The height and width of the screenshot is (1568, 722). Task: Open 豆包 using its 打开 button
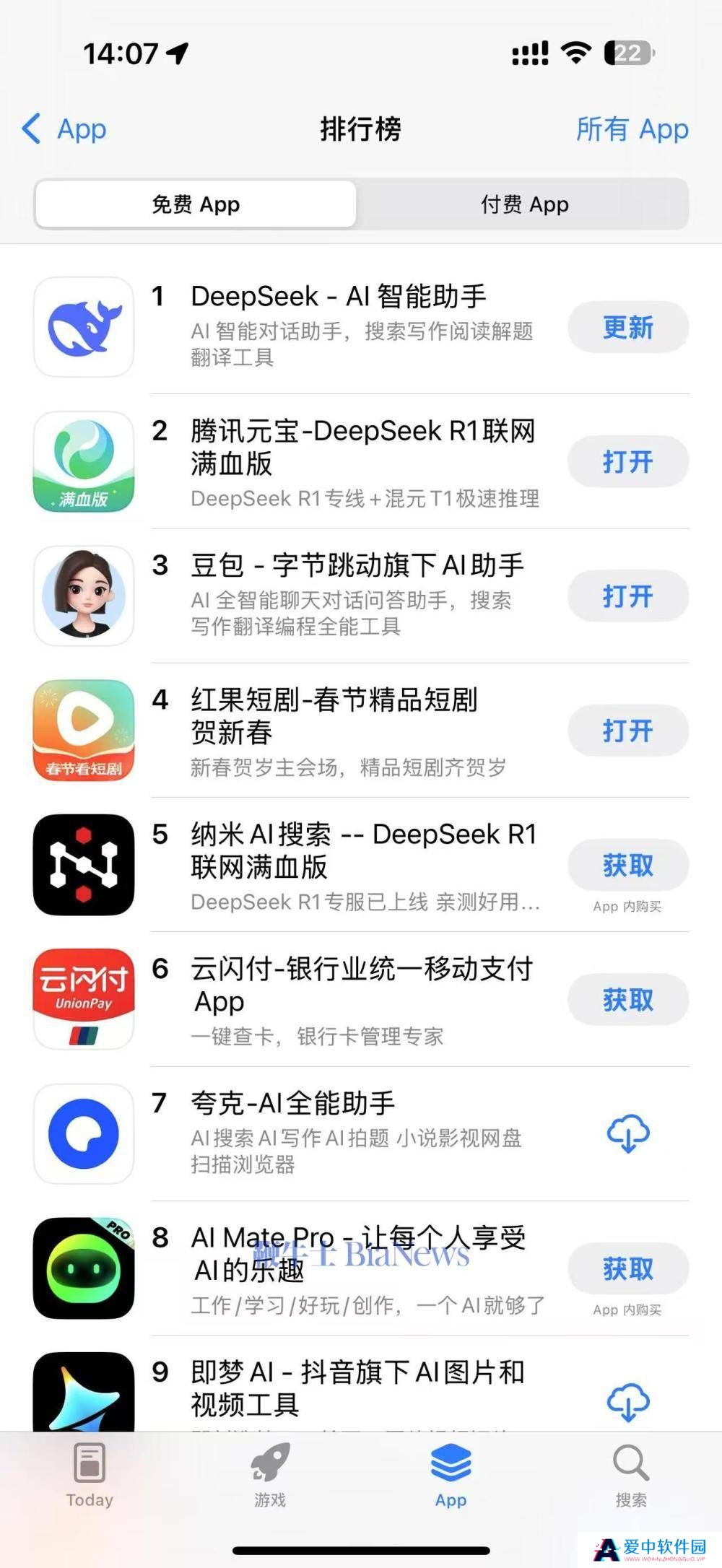click(x=628, y=596)
